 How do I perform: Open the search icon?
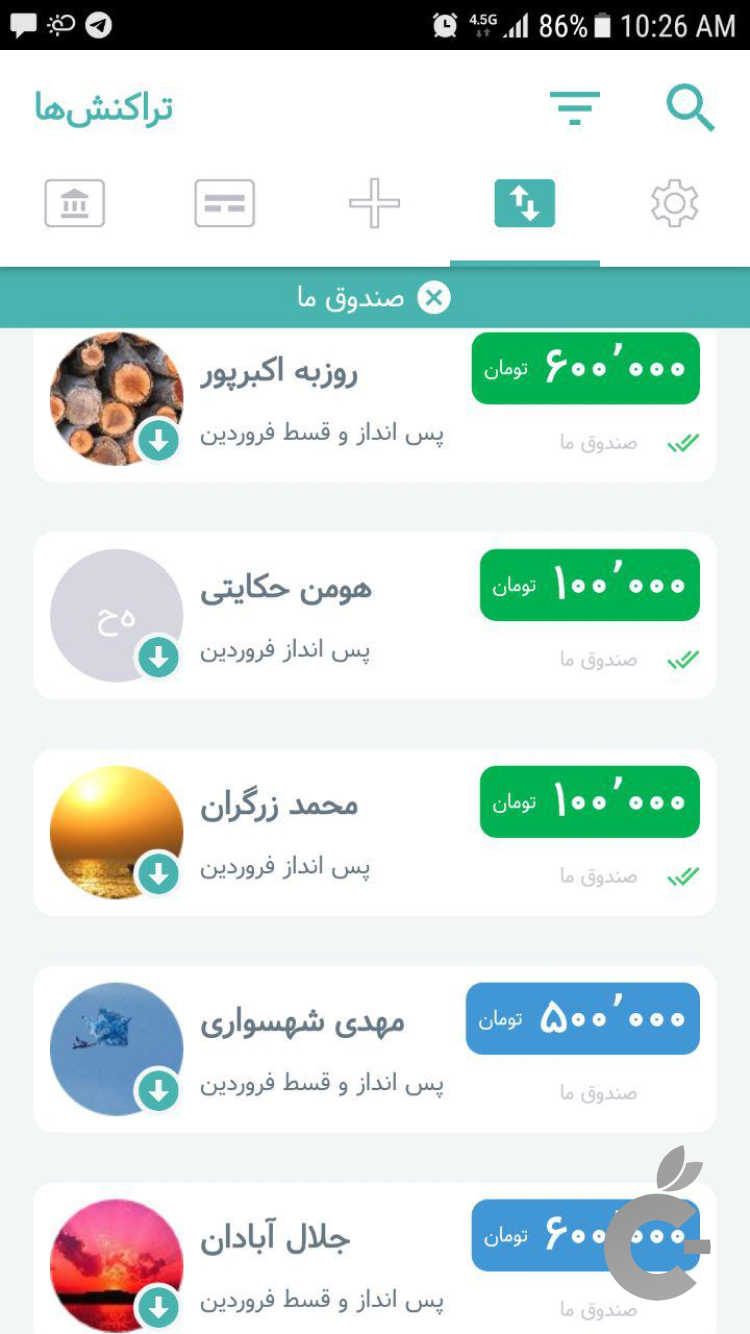pyautogui.click(x=689, y=108)
